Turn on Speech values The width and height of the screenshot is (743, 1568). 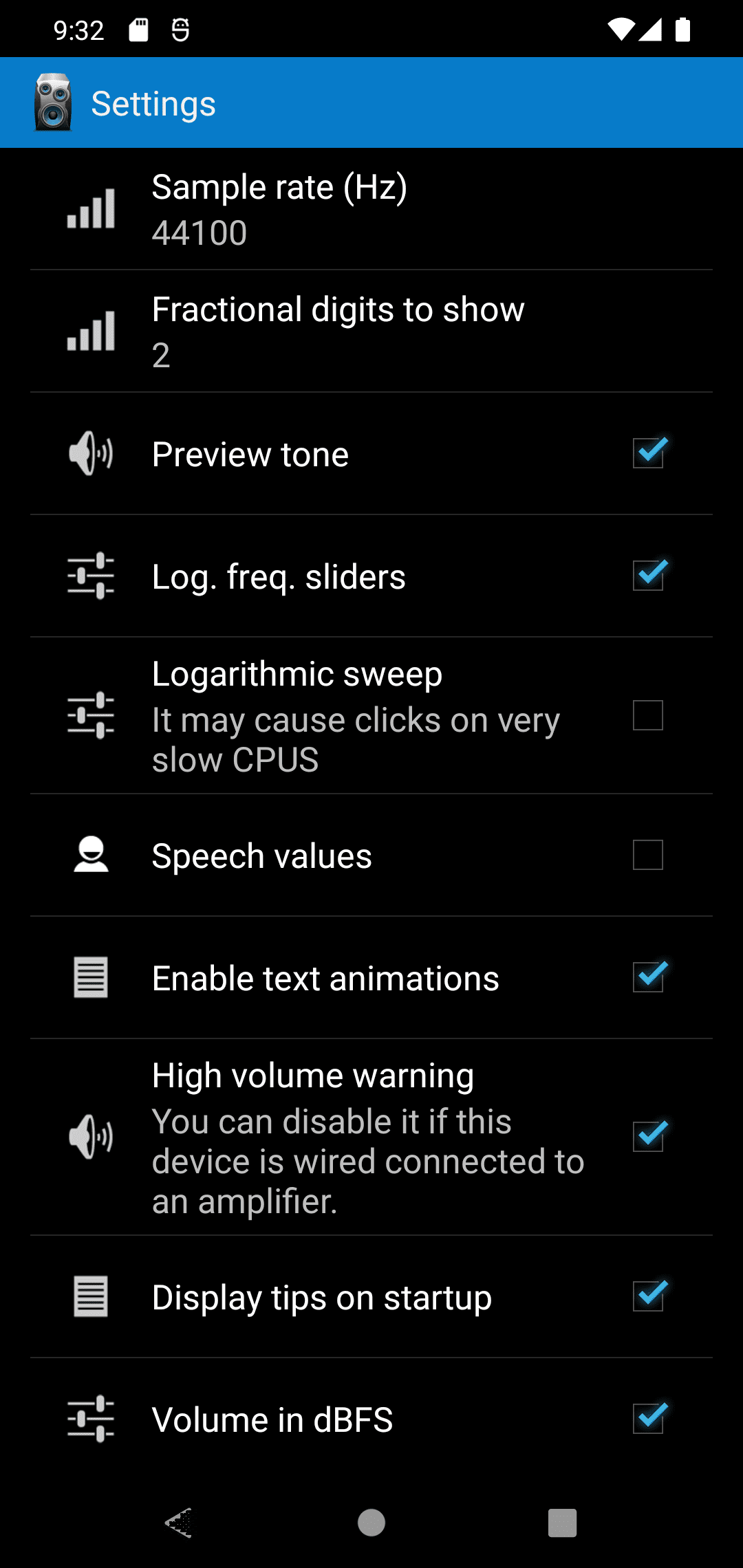point(648,855)
